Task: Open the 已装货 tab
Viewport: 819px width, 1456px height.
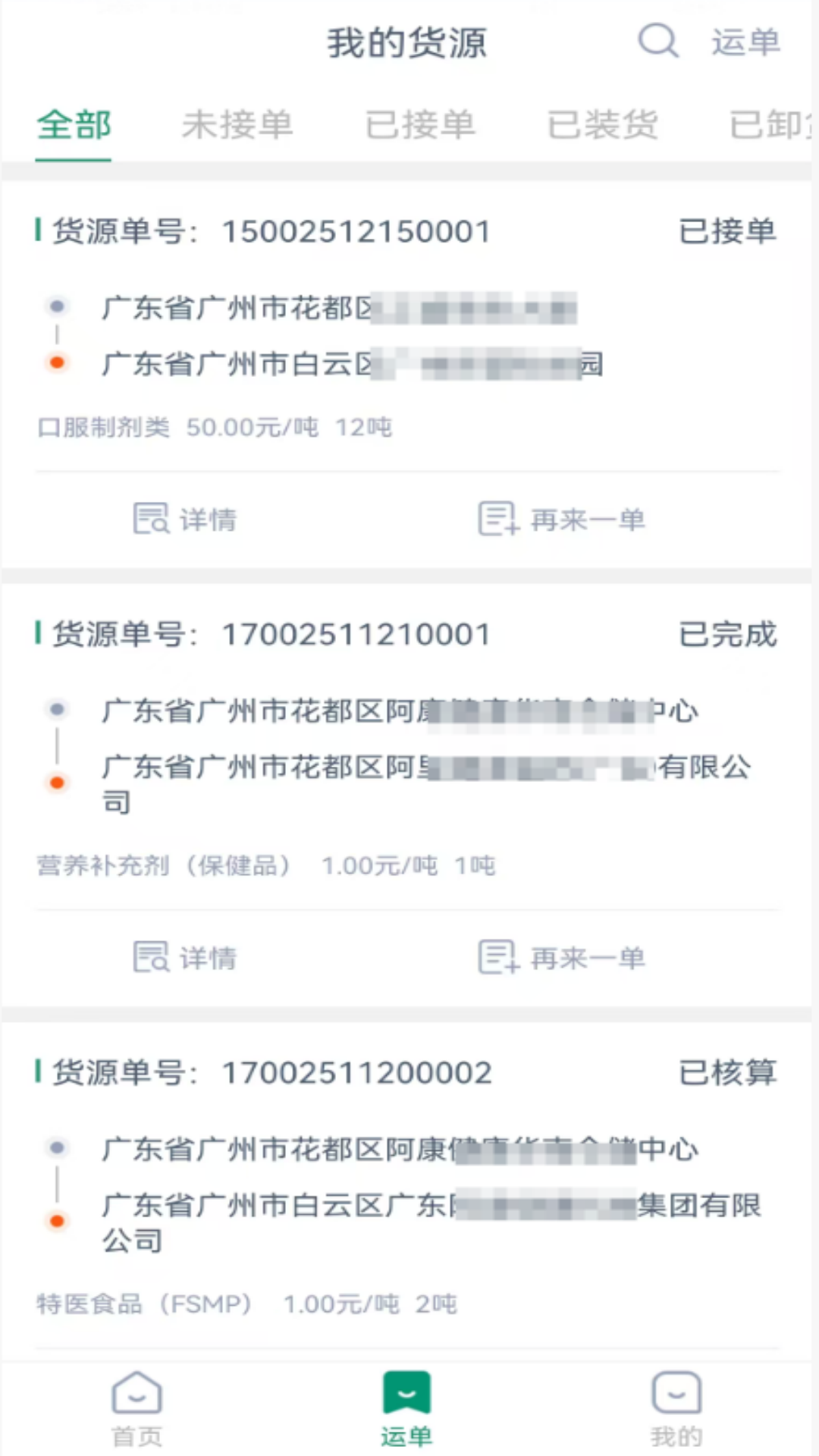Action: click(603, 125)
